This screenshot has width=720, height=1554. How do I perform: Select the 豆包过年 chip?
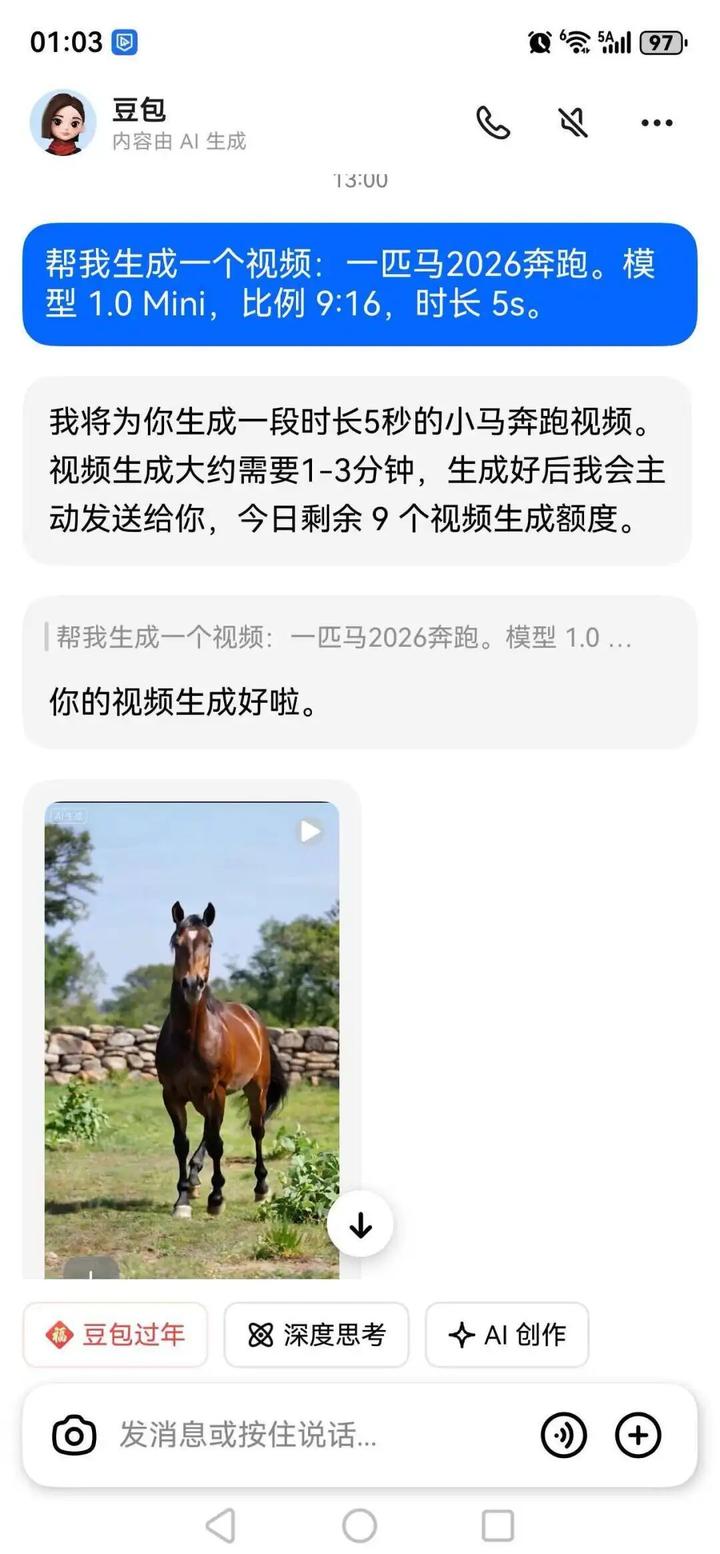pos(115,1335)
